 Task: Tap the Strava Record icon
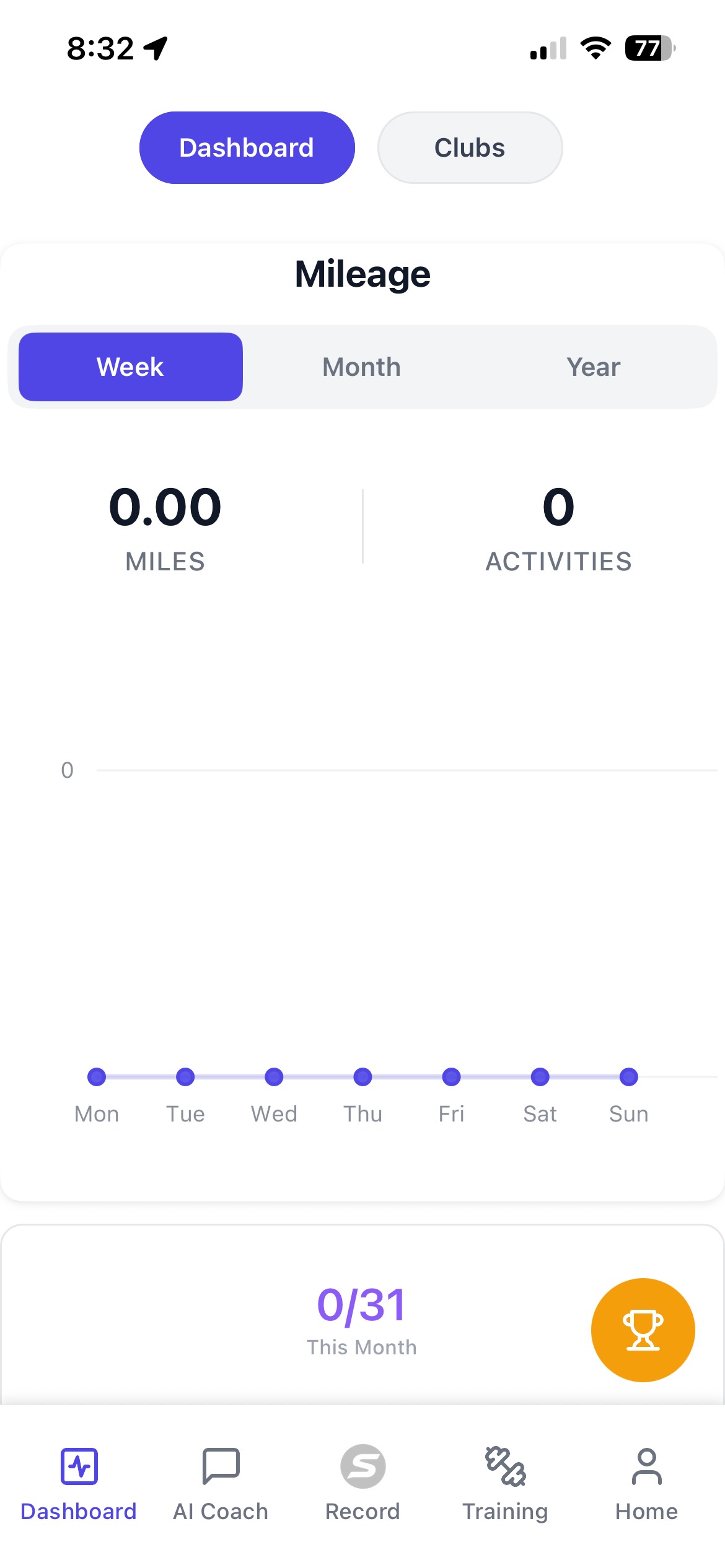coord(362,1466)
